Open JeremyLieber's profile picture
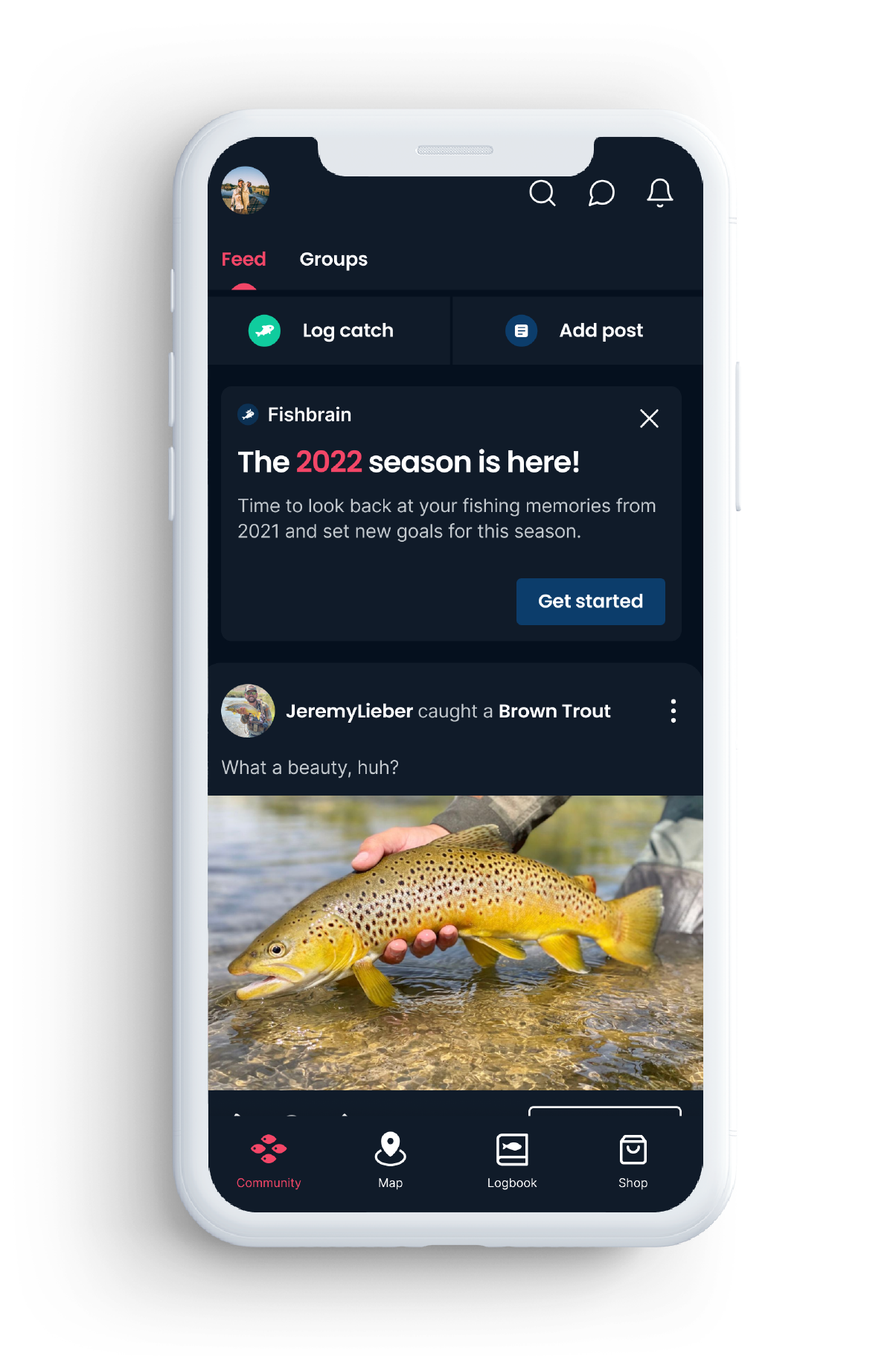The image size is (896, 1356). pyautogui.click(x=248, y=711)
